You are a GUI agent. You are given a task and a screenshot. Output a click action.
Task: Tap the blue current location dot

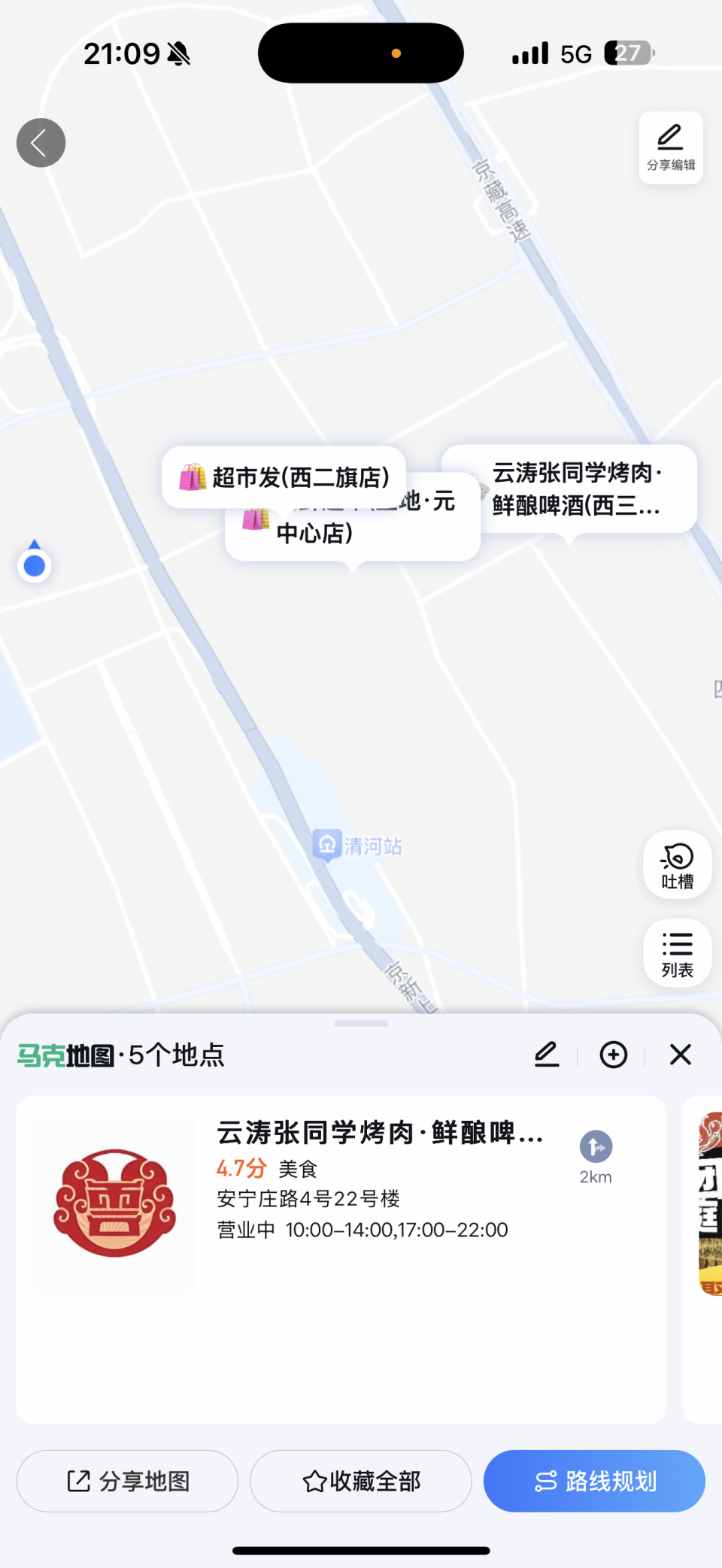33,565
